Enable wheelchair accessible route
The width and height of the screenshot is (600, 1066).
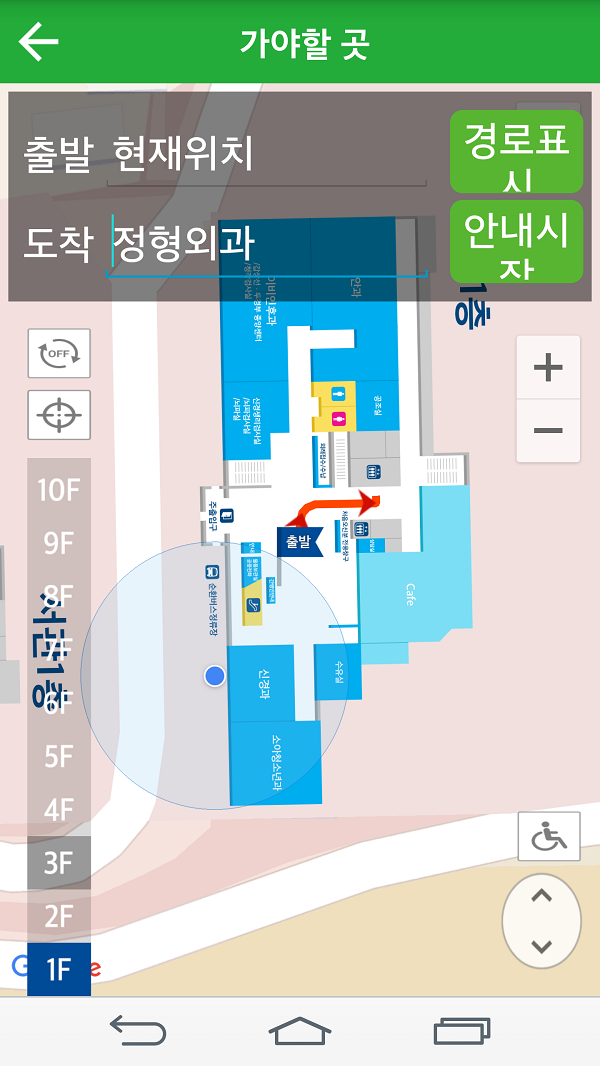click(548, 837)
